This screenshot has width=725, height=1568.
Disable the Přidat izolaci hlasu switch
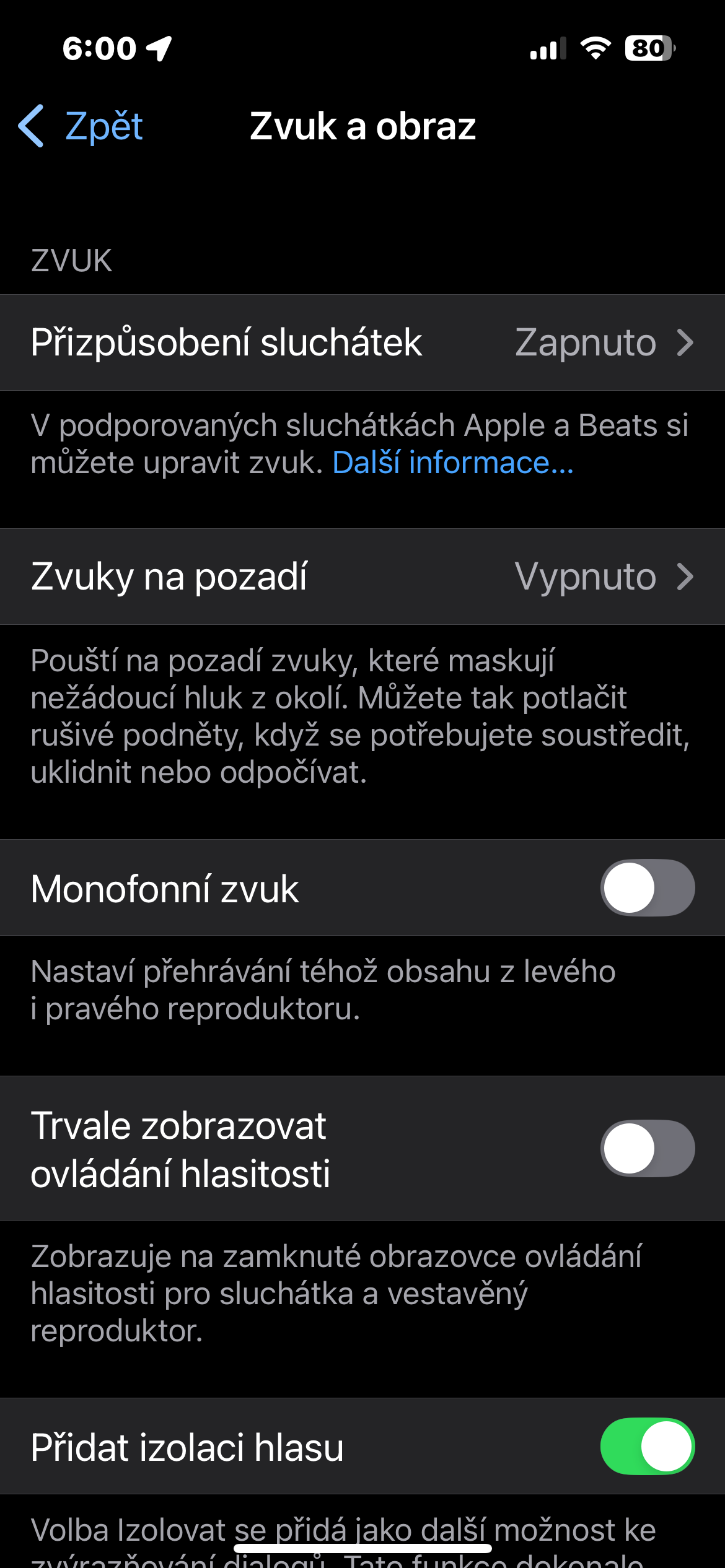point(647,1447)
